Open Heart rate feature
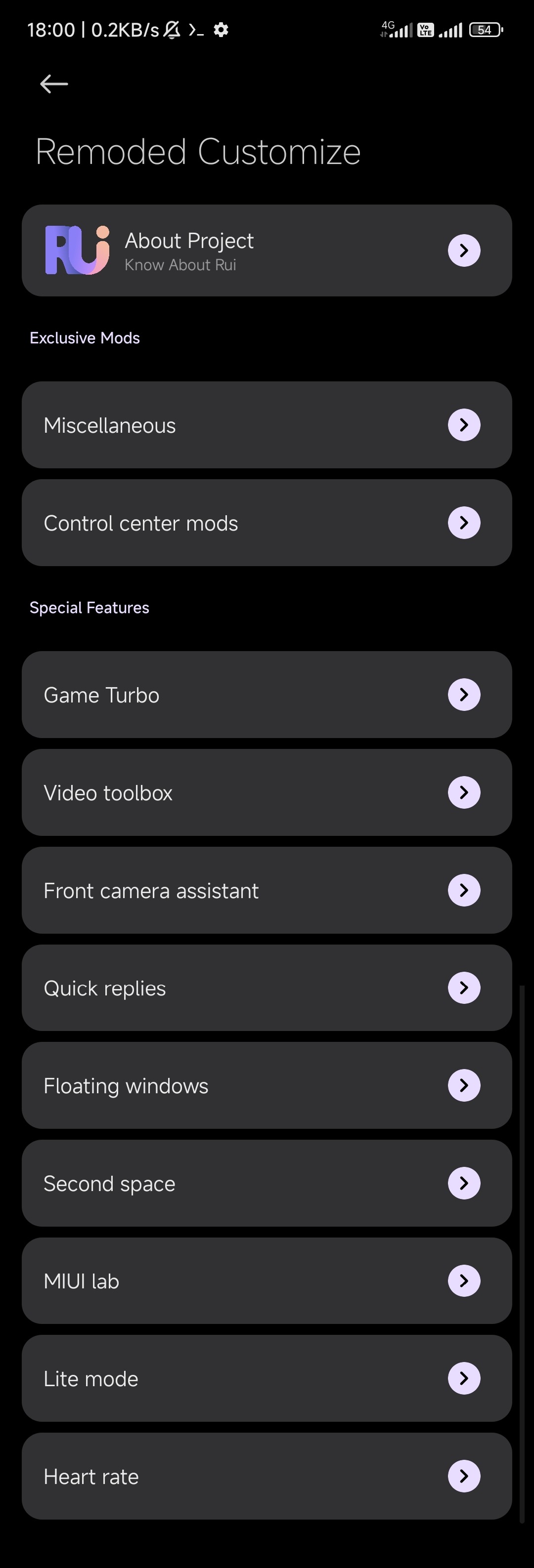 point(267,1476)
